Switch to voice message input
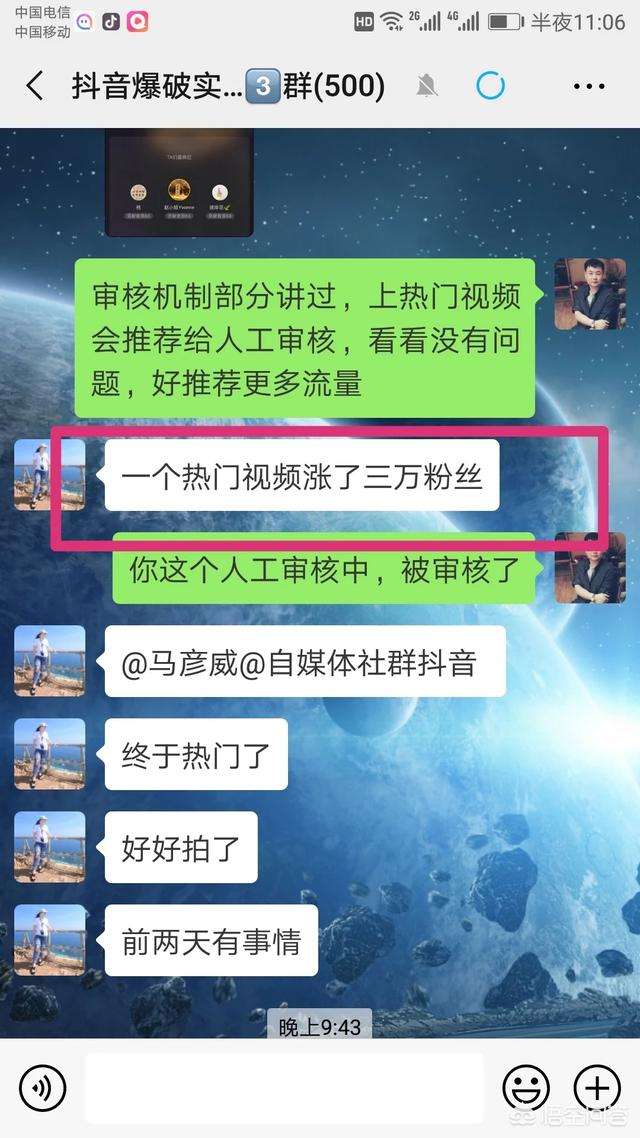 pos(42,1087)
